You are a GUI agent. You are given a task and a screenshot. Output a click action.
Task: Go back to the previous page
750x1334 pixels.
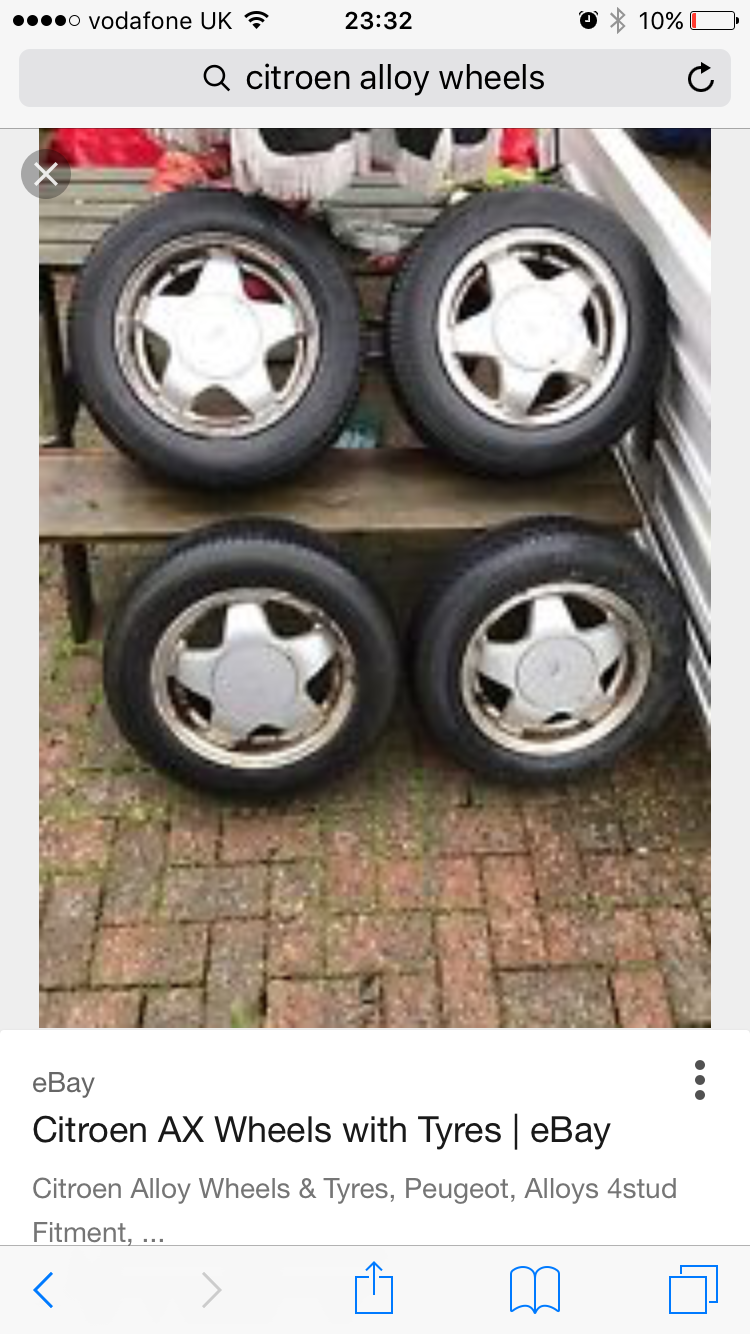43,1290
